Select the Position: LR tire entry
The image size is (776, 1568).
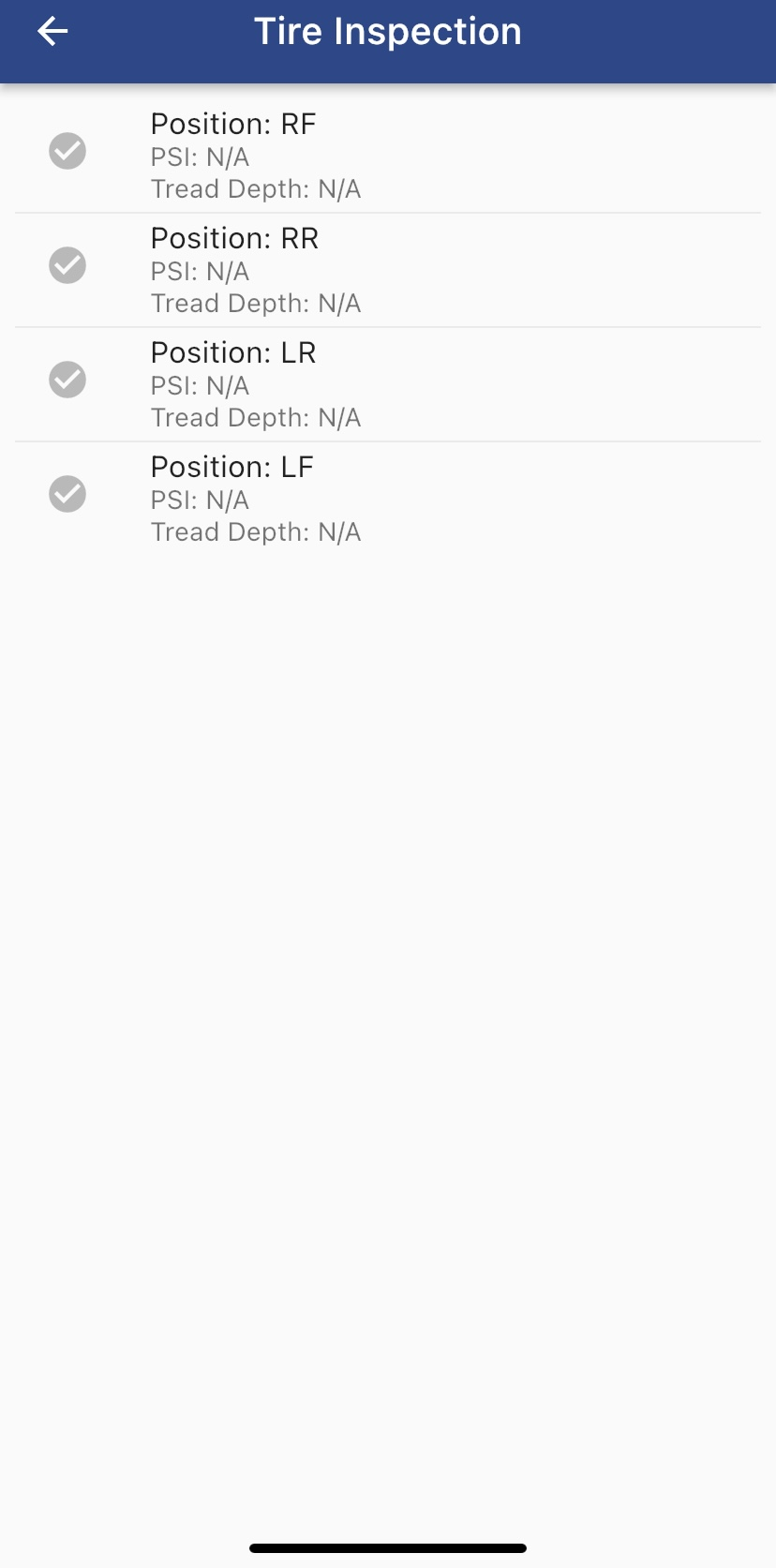pyautogui.click(x=387, y=384)
